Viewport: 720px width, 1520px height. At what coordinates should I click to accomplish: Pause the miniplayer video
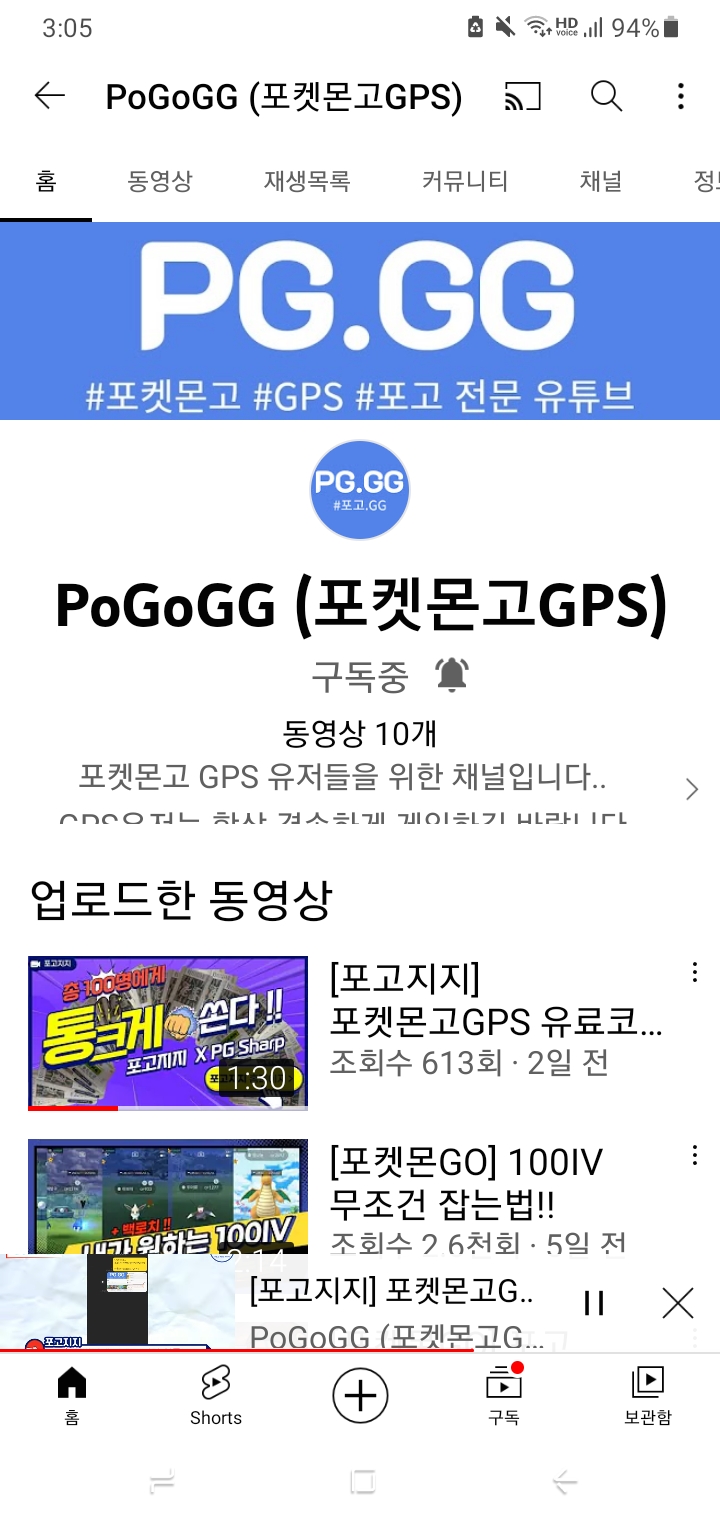[594, 1302]
